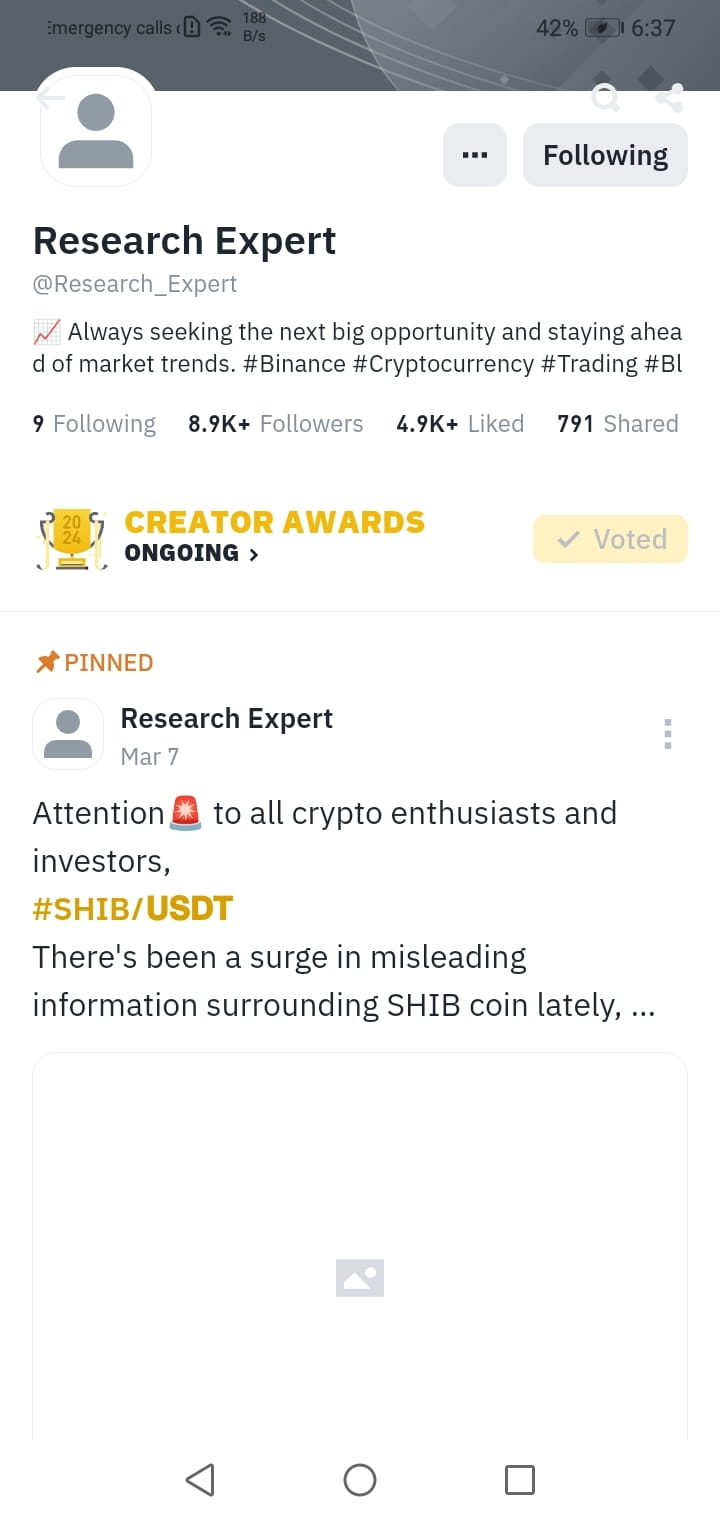Viewport: 720px width, 1520px height.
Task: Tap the Wi-Fi status bar indicator
Action: (218, 26)
